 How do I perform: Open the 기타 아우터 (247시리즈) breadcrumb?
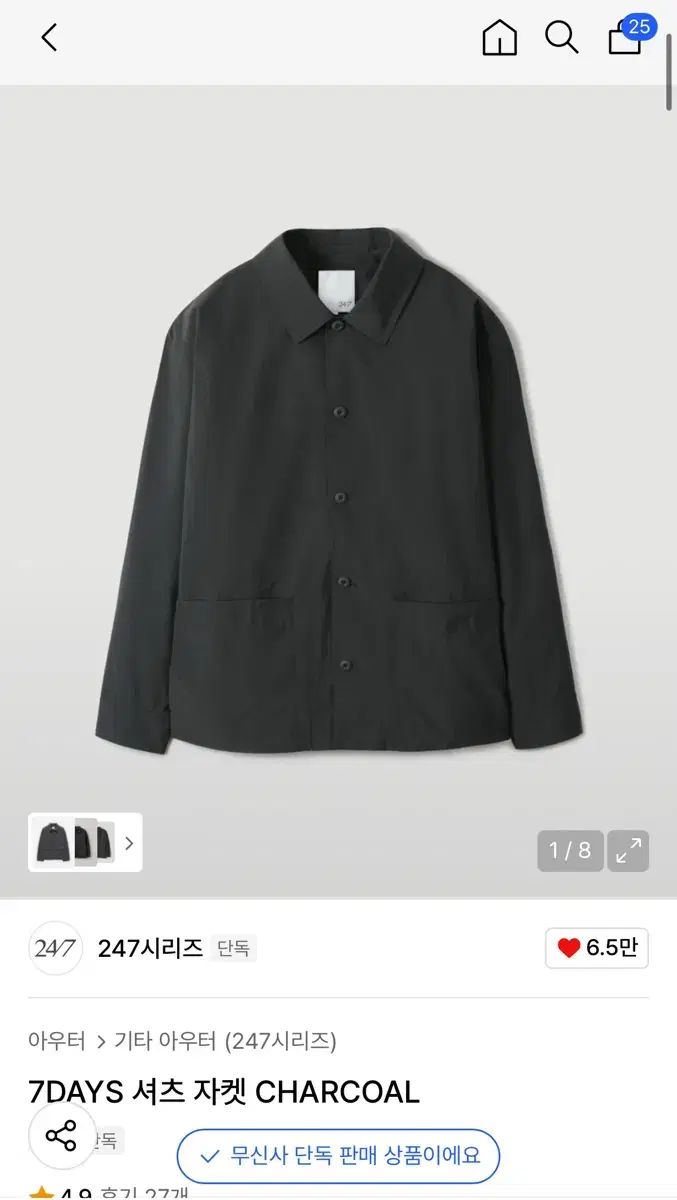225,1041
